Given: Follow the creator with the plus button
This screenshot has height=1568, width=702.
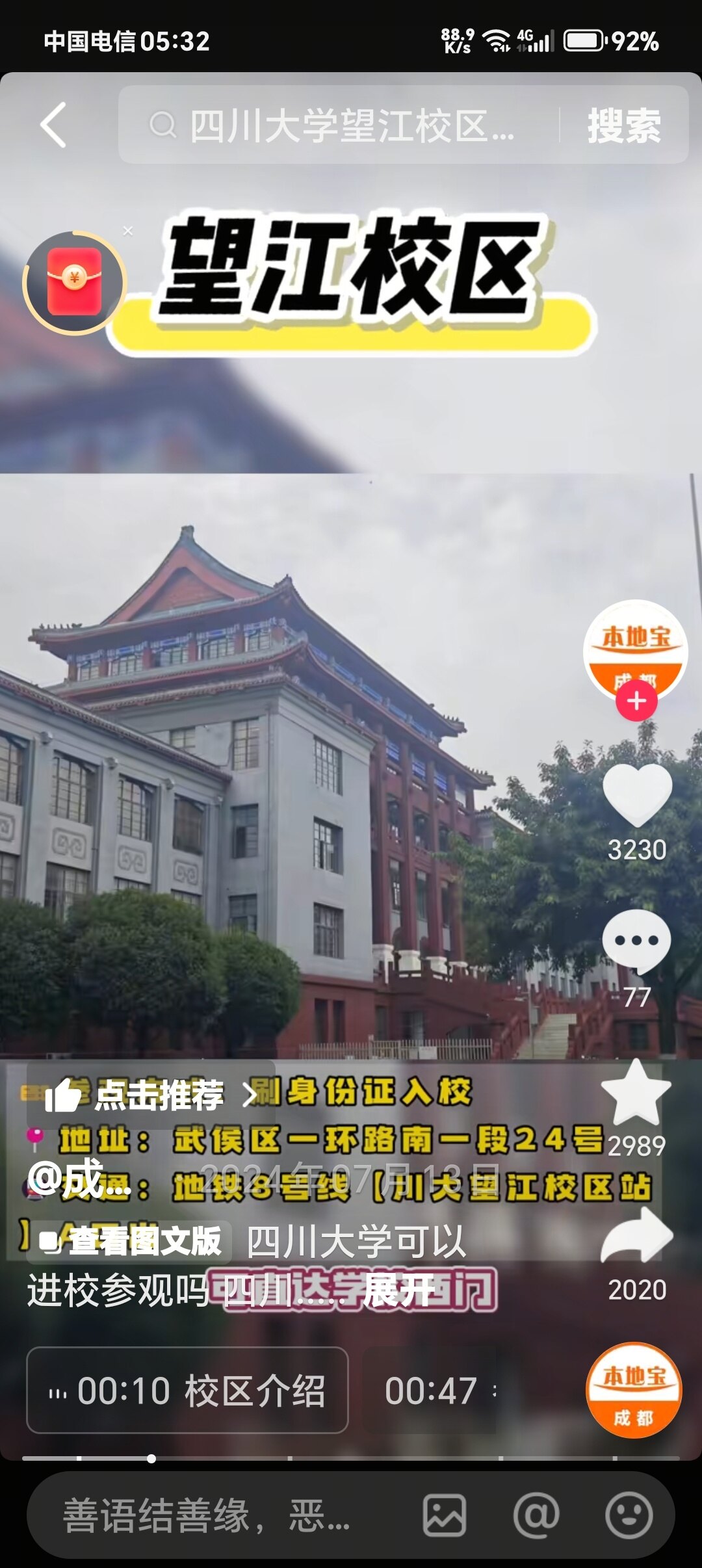Looking at the screenshot, I should point(636,701).
